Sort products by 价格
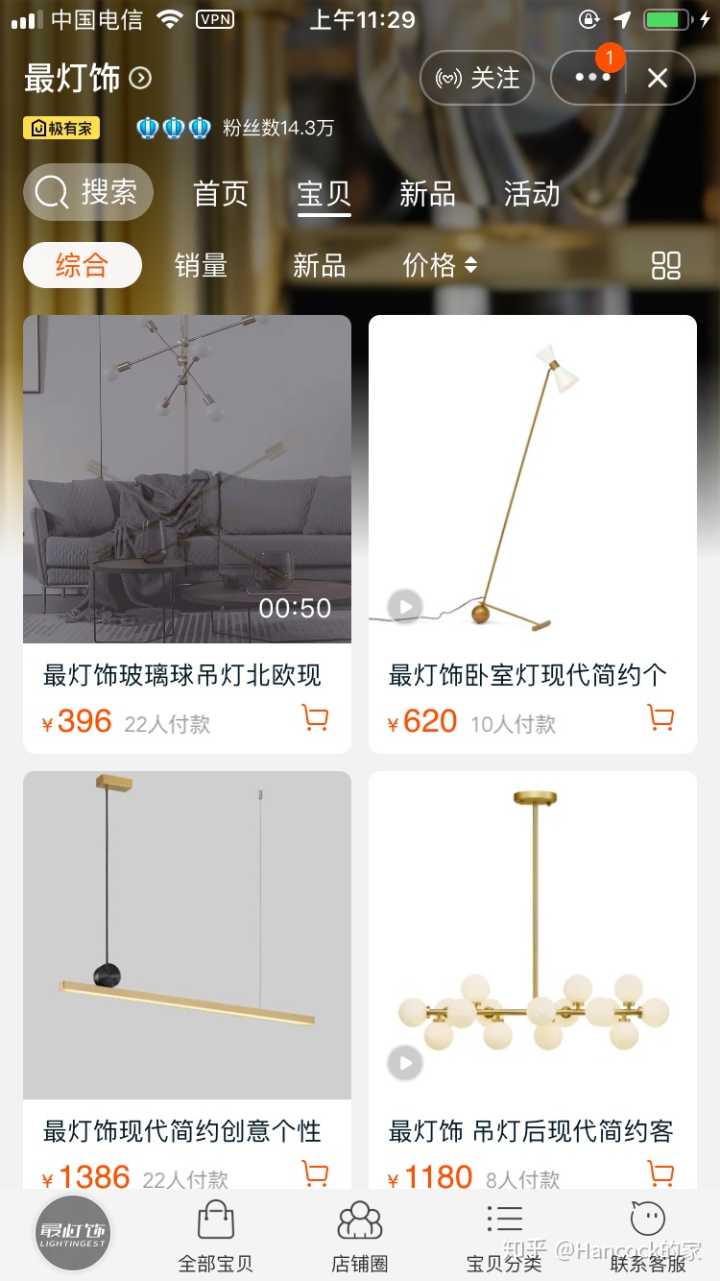Screen dimensions: 720x1281 [x=439, y=265]
